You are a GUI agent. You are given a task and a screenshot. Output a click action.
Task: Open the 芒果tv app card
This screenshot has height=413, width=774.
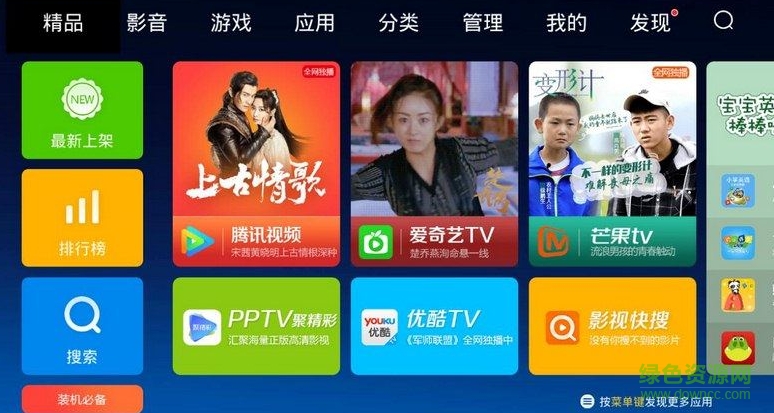click(x=612, y=164)
